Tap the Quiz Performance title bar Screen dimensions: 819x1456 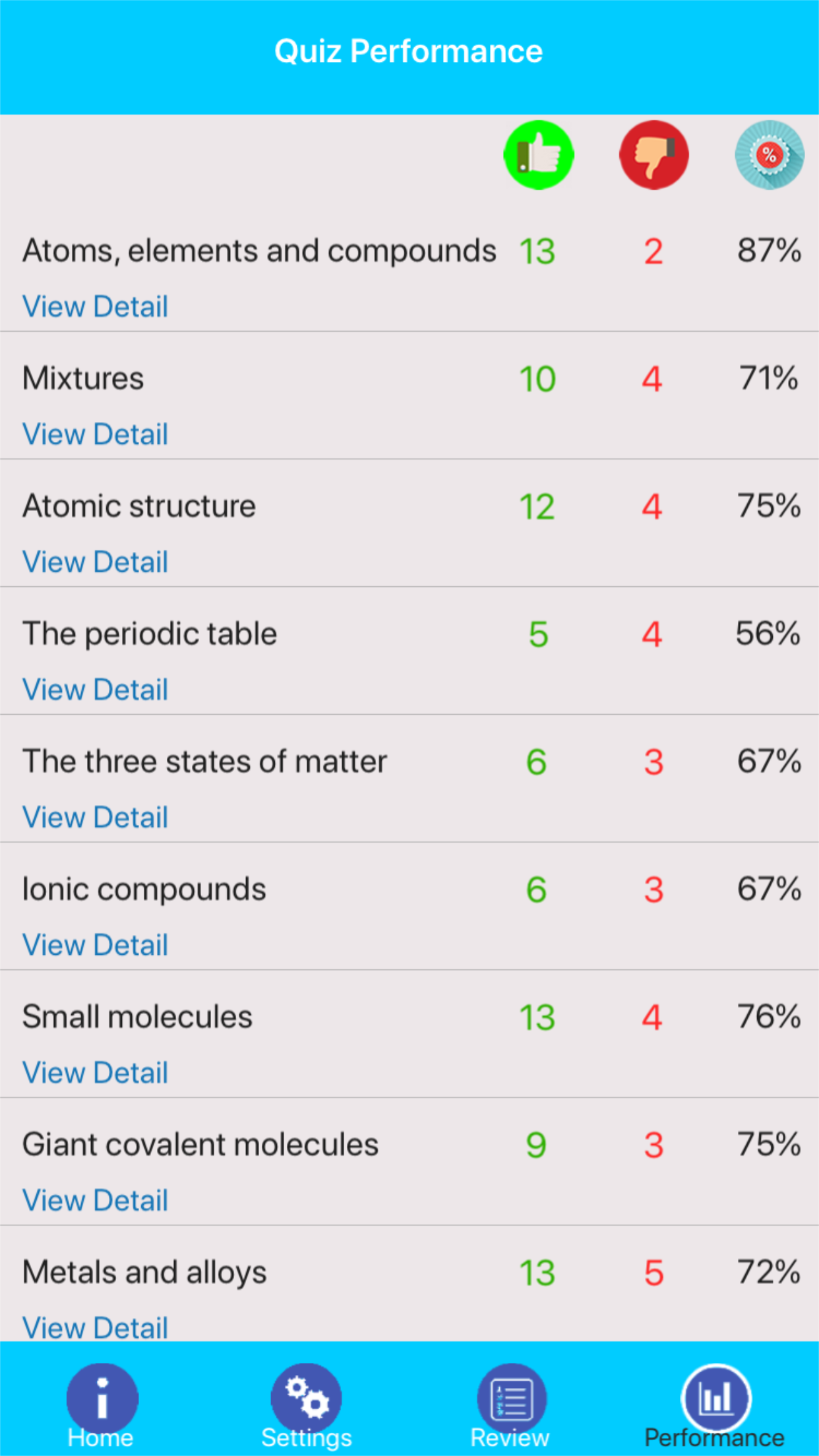click(x=409, y=50)
